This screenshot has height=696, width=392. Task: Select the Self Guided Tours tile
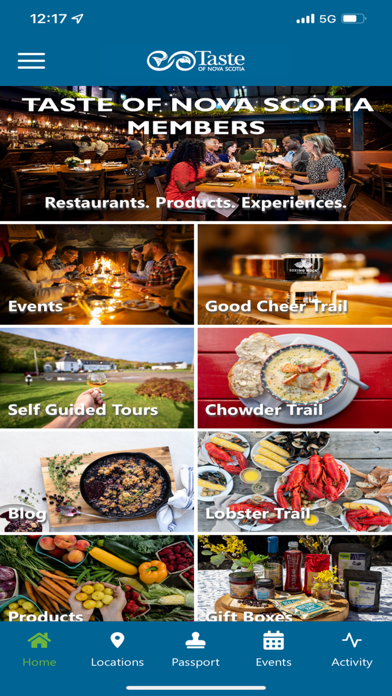(97, 378)
